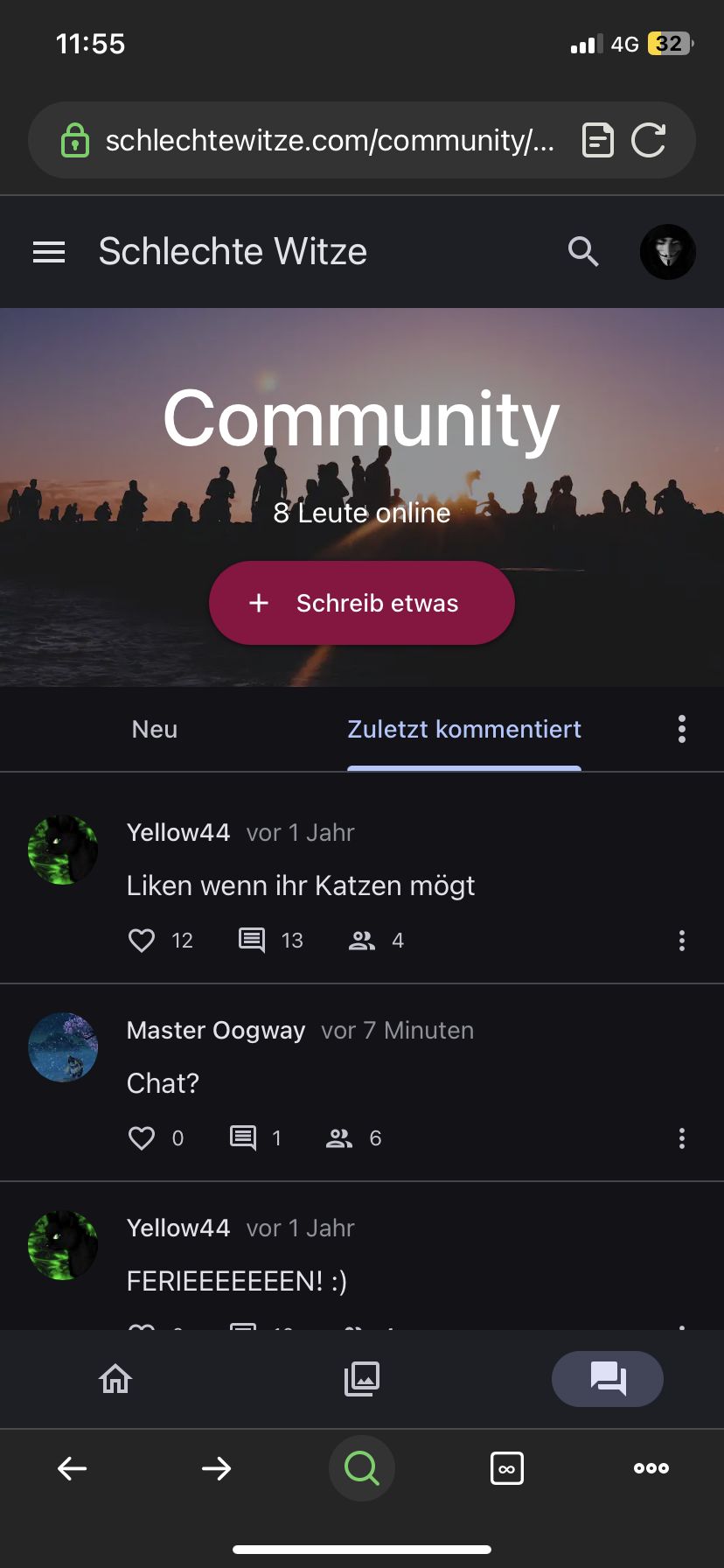Open the hamburger navigation menu
Image resolution: width=724 pixels, height=1568 pixels.
[49, 252]
